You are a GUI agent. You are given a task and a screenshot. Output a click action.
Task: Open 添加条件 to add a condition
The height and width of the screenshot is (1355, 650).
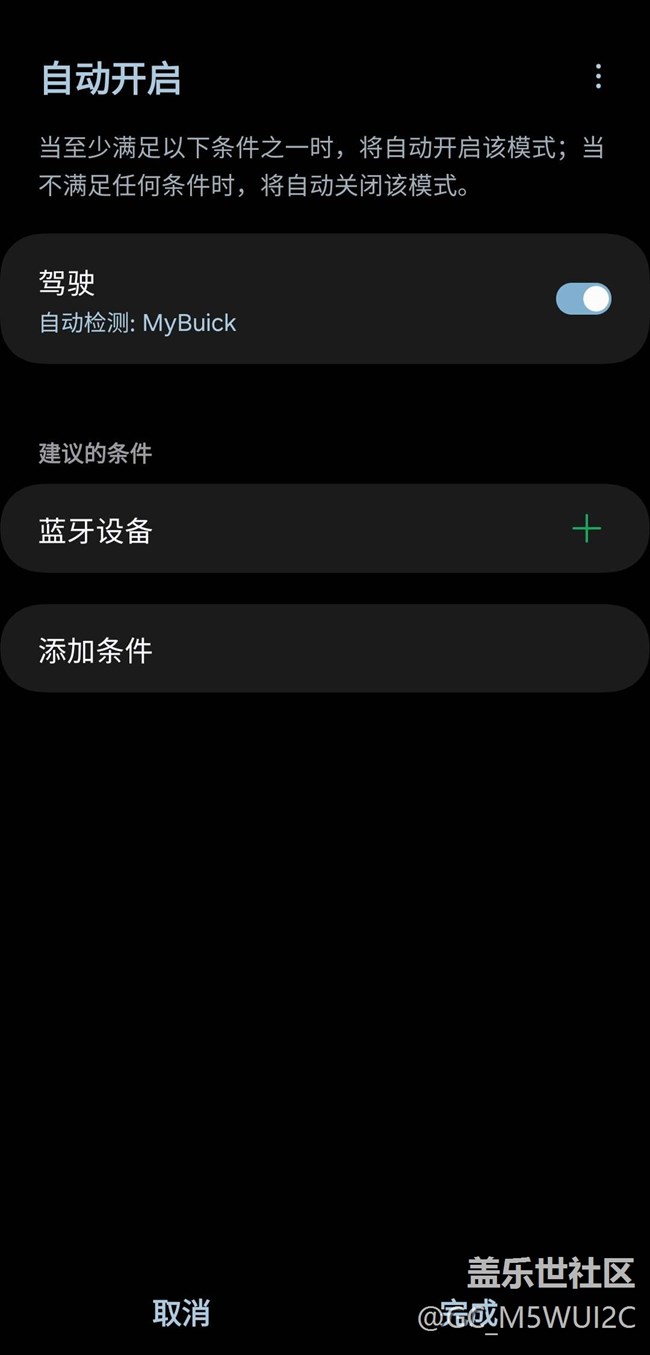coord(324,649)
